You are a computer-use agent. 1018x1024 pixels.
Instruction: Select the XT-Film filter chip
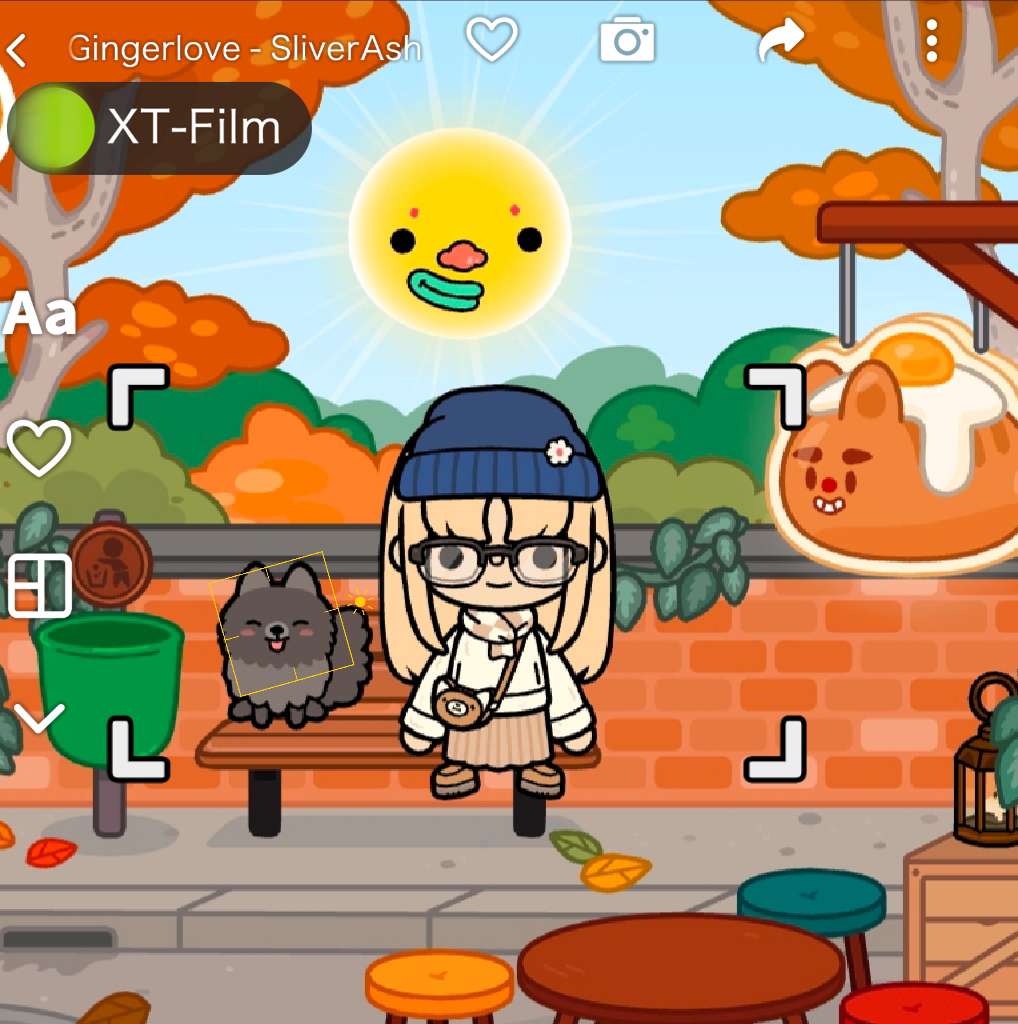coord(159,128)
